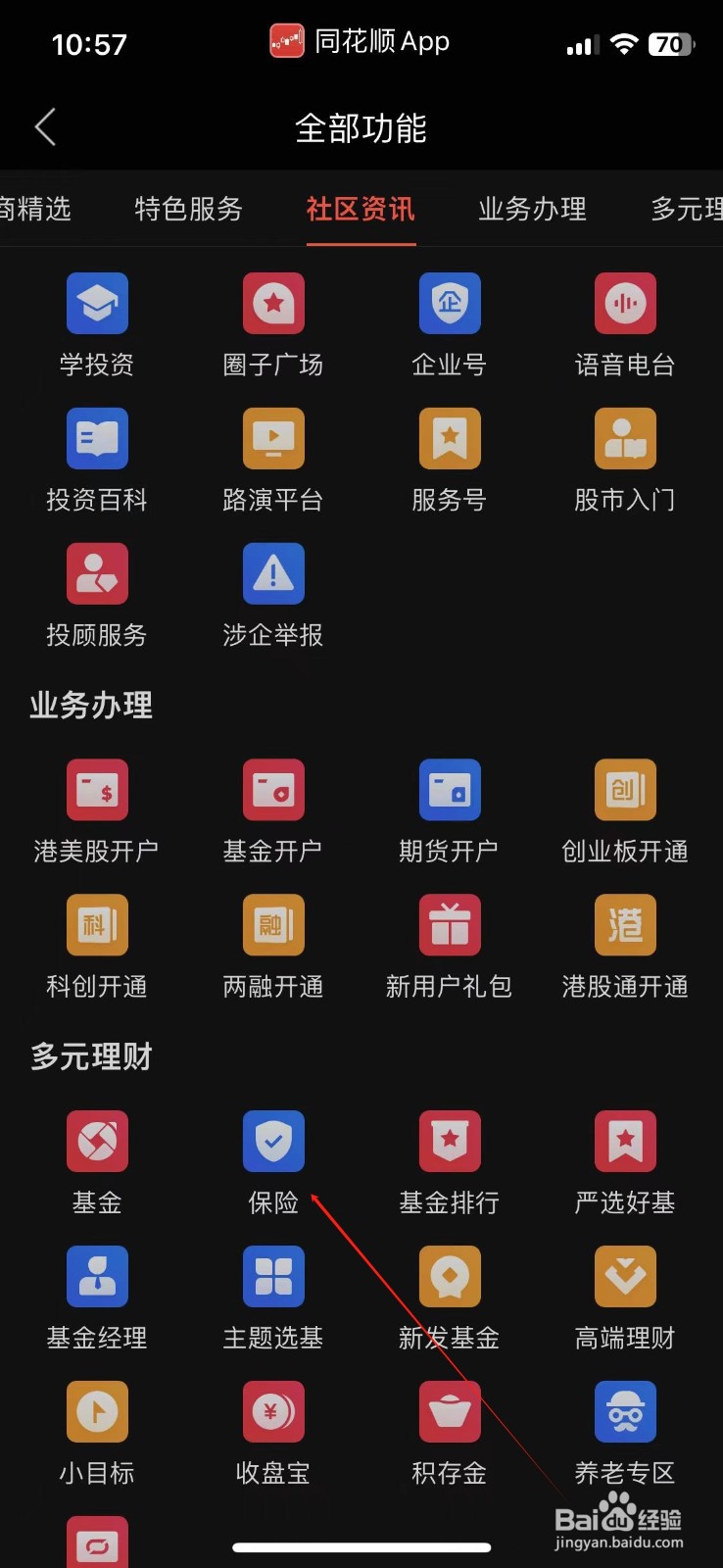723x1568 pixels.
Task: Switch to the 特色服务 tab
Action: point(188,209)
